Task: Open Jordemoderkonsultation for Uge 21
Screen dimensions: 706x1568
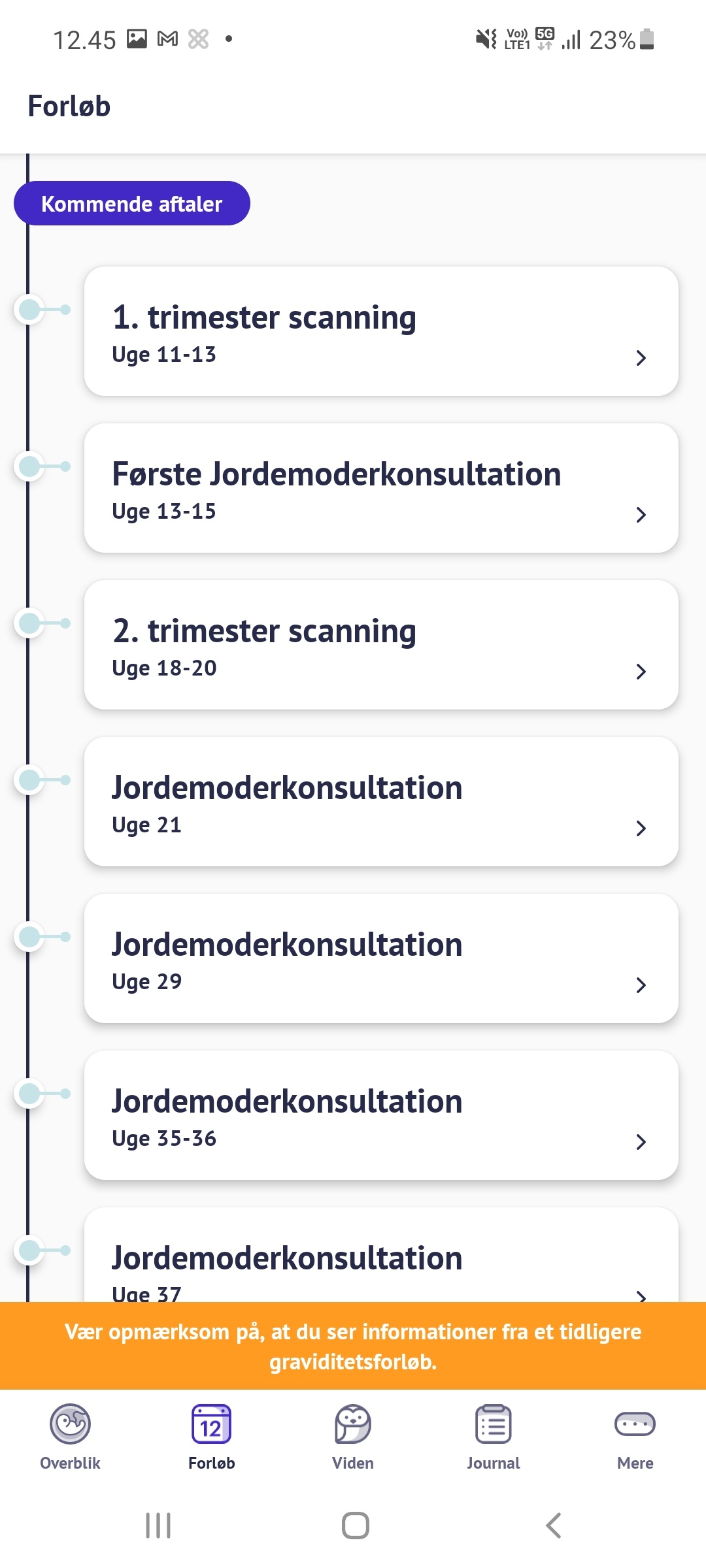Action: (381, 802)
